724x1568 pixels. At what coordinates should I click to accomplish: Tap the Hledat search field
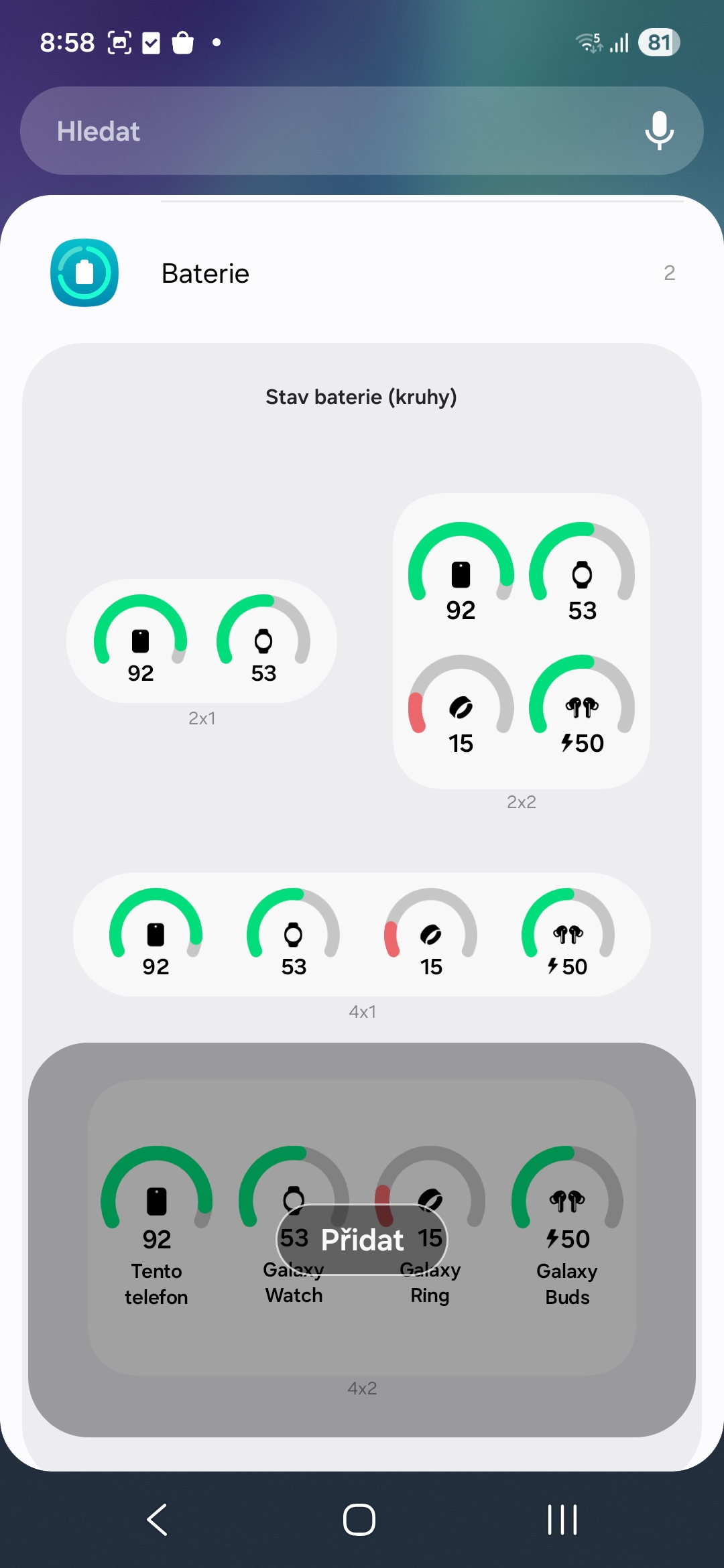click(x=322, y=131)
